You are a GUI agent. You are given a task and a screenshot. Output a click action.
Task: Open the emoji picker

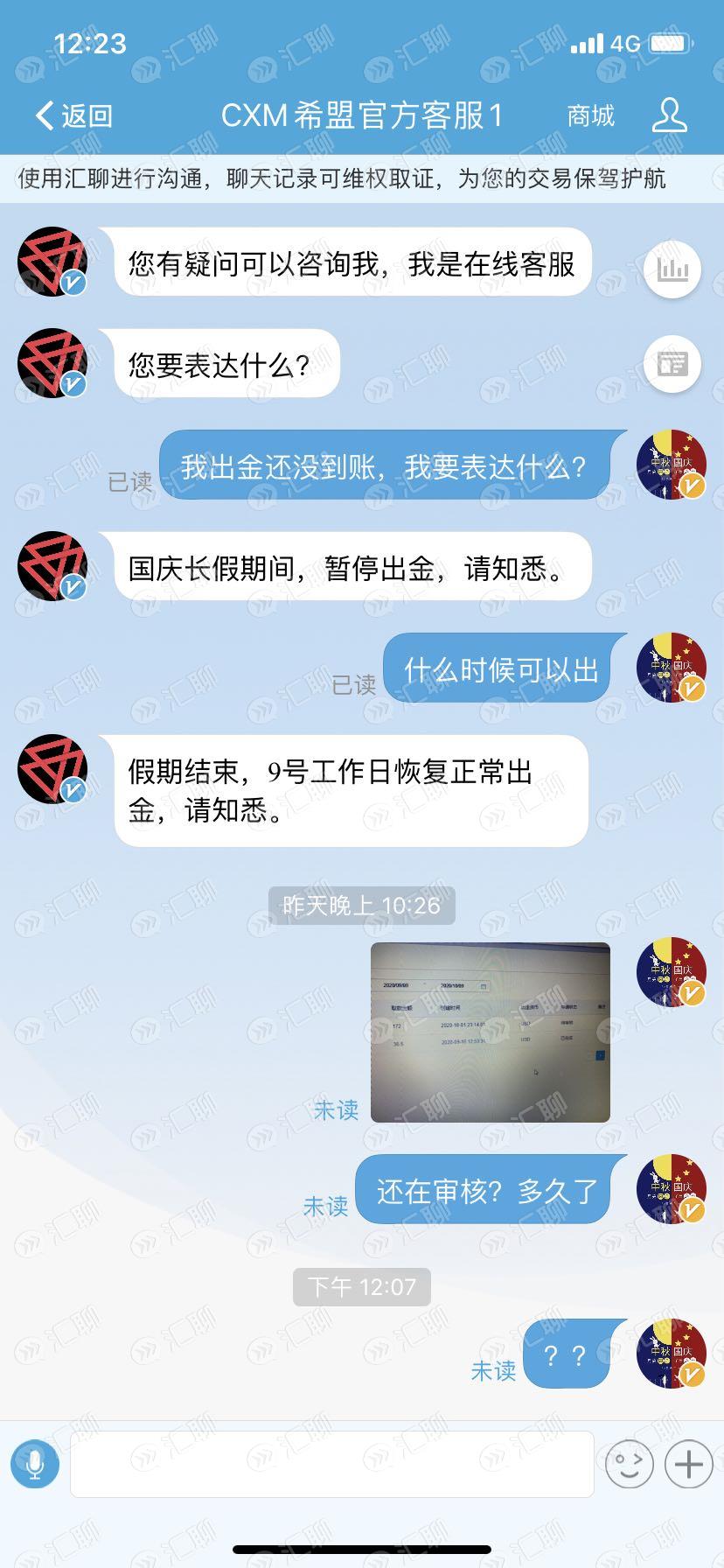tap(629, 1464)
